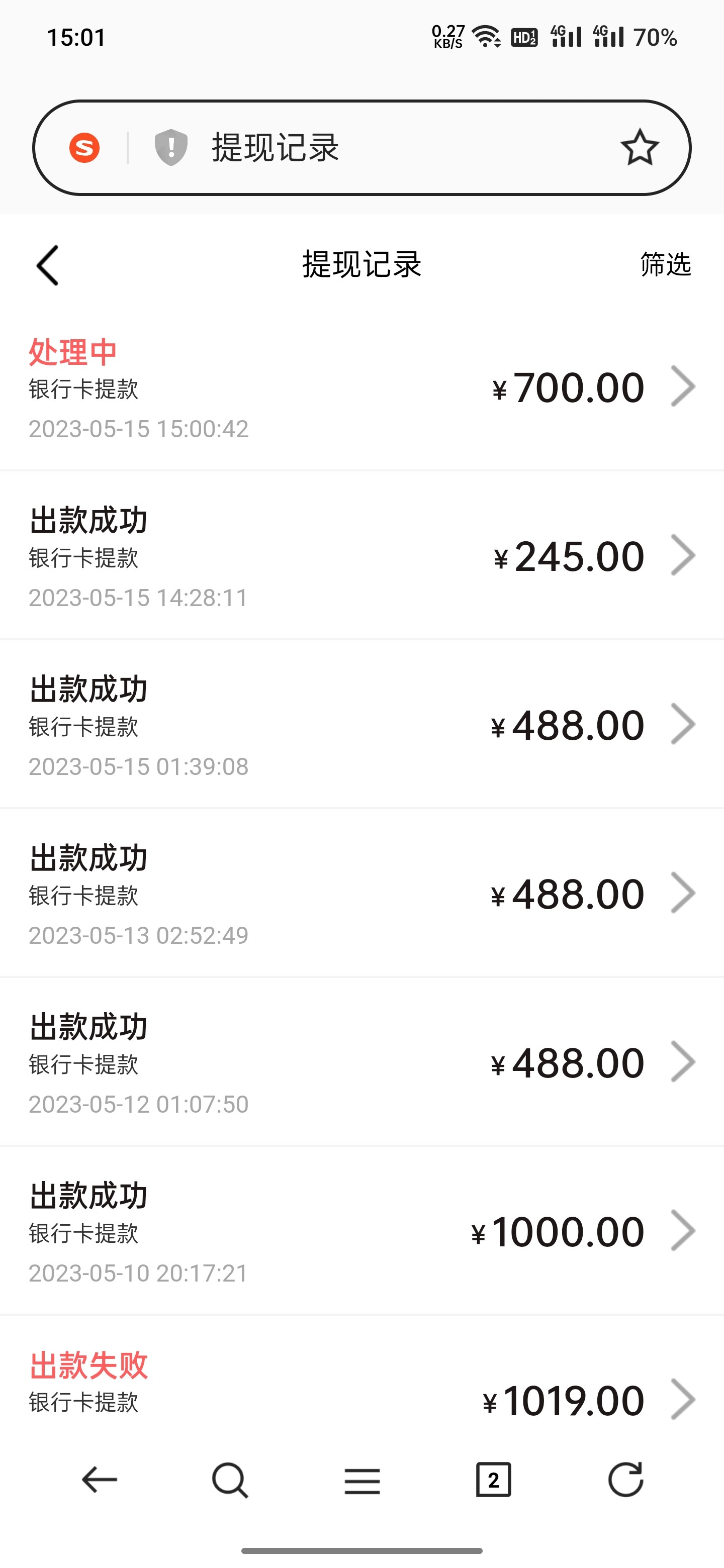This screenshot has height=1568, width=724.
Task: Open the 2023-05-15 01:39:08 withdrawal record
Action: coord(361,725)
